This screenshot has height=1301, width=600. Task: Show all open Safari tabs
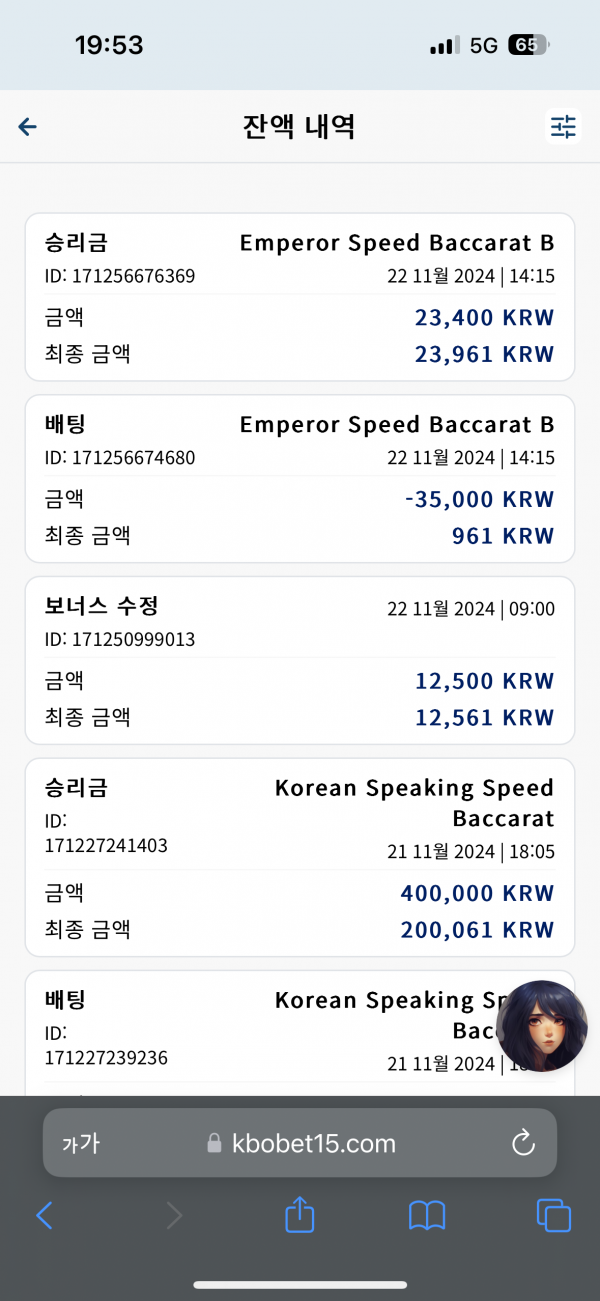pyautogui.click(x=554, y=1215)
